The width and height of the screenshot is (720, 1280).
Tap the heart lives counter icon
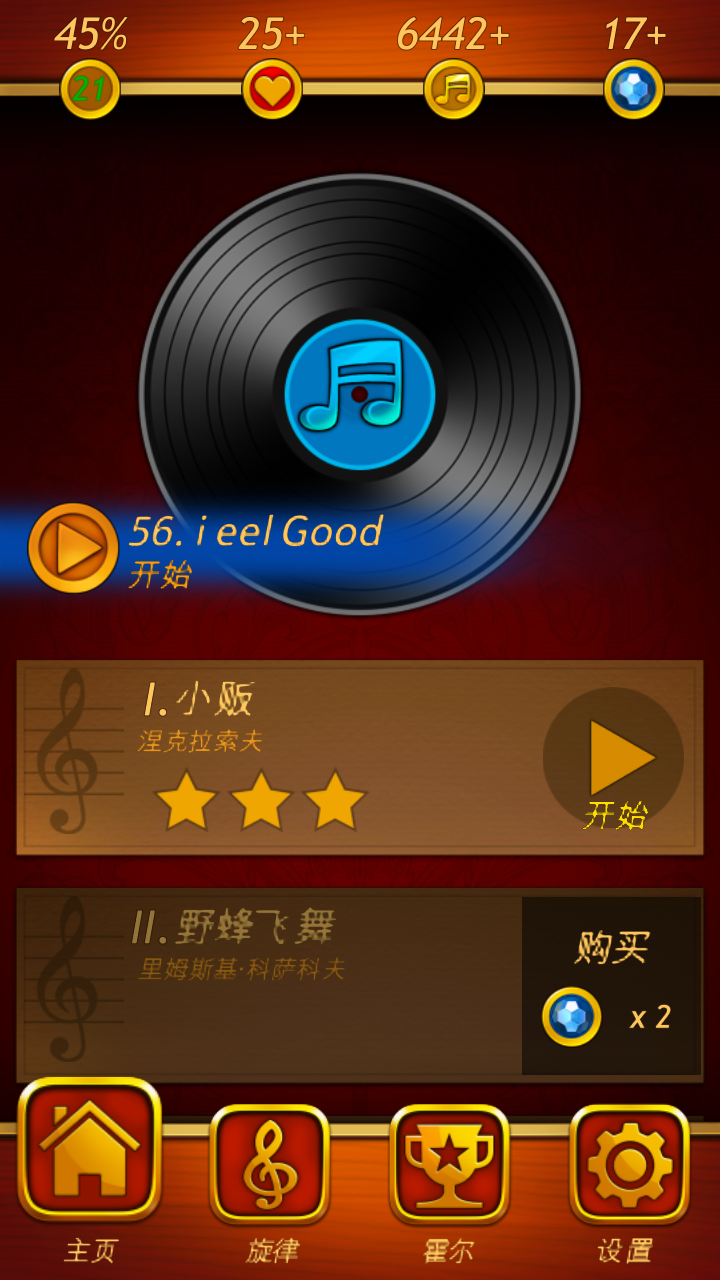point(270,88)
